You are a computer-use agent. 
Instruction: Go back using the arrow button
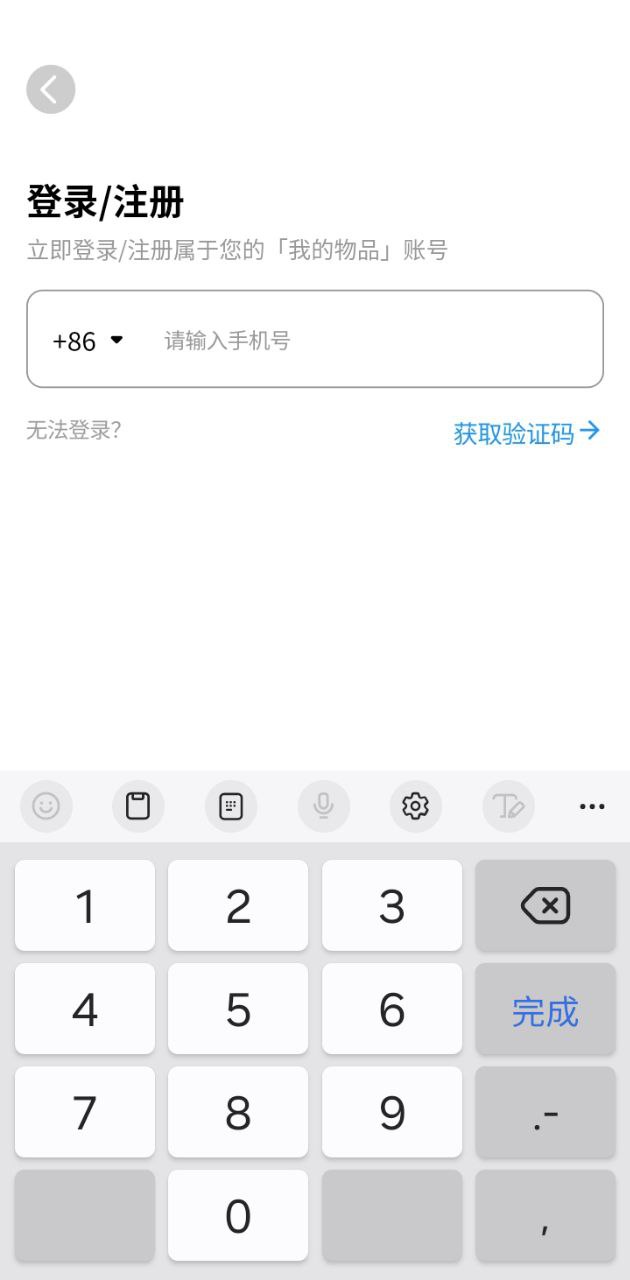[51, 89]
